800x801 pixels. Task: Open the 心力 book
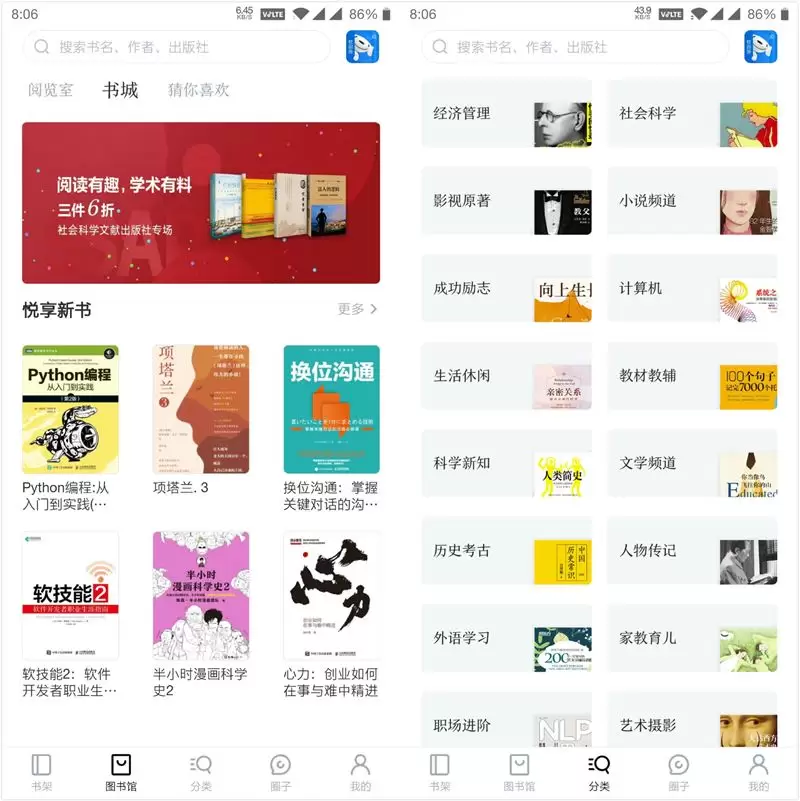pyautogui.click(x=331, y=595)
